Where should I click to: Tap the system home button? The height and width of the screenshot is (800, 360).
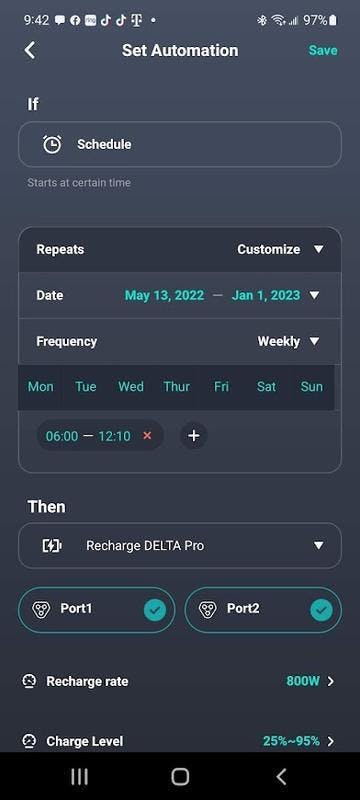point(180,777)
